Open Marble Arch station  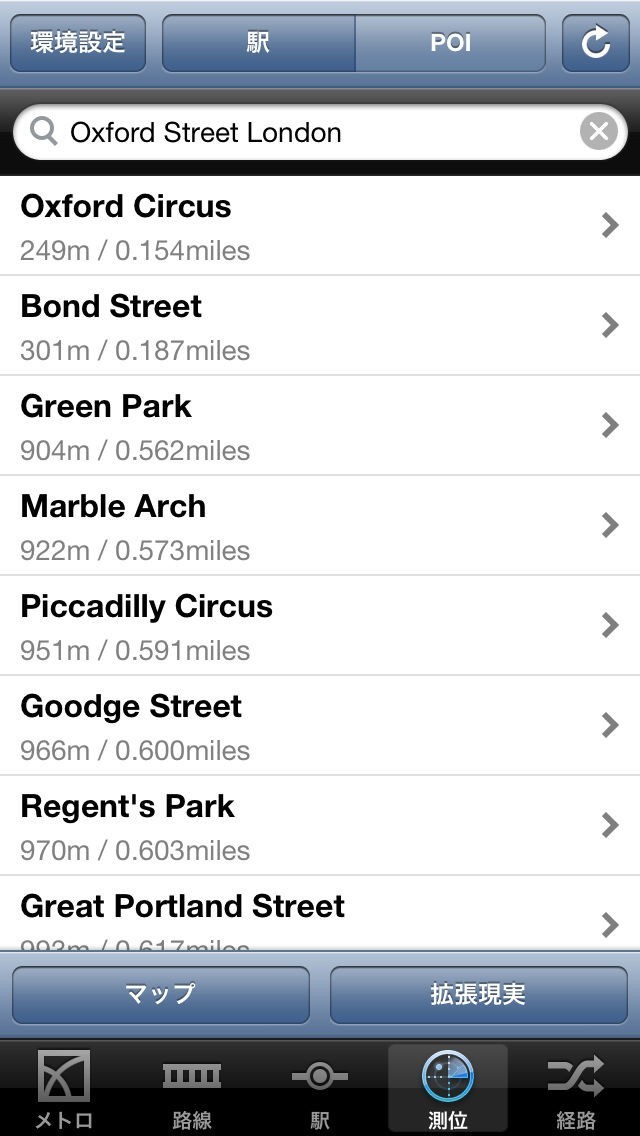pos(320,526)
